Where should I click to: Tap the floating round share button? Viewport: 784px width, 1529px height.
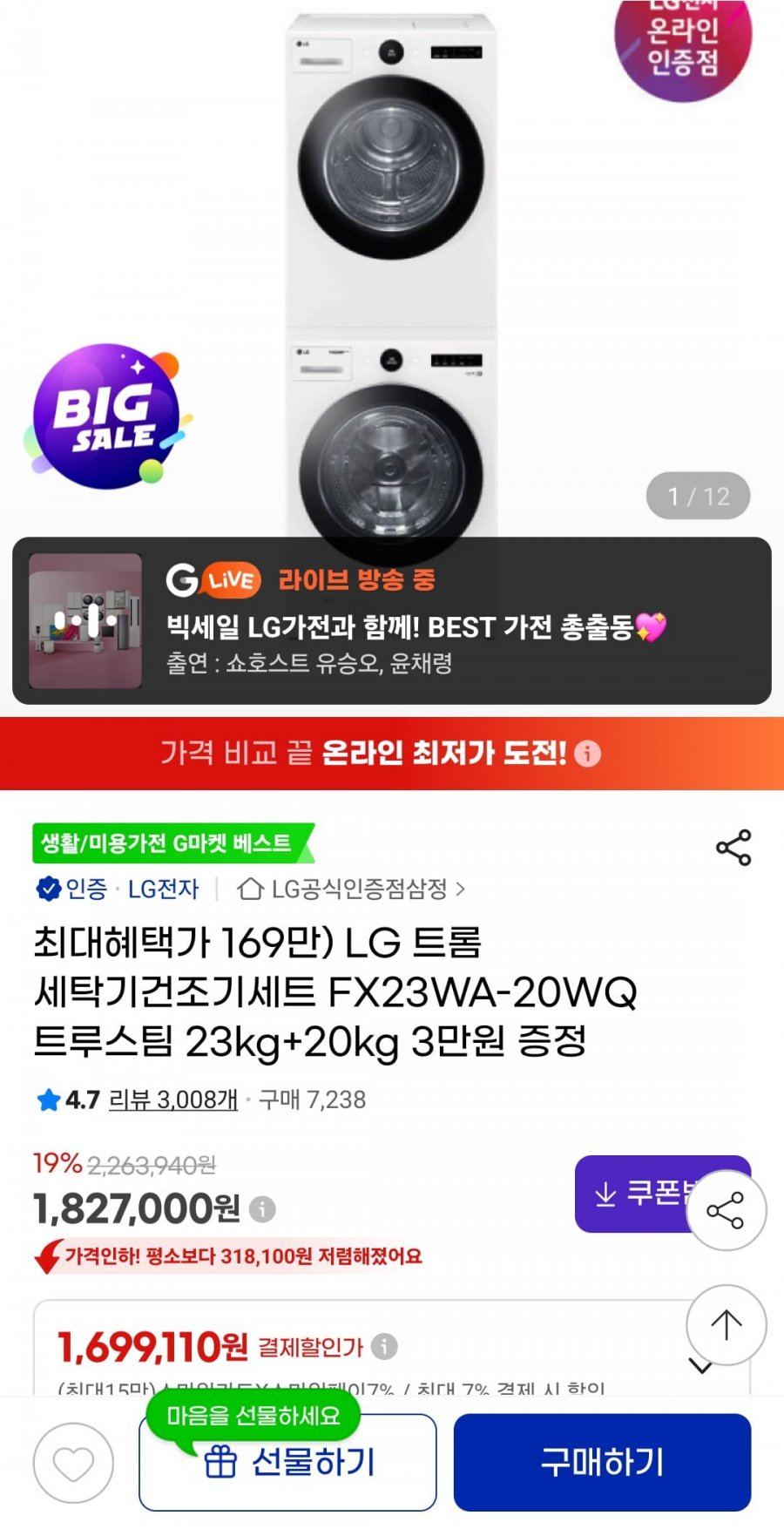coord(726,1211)
